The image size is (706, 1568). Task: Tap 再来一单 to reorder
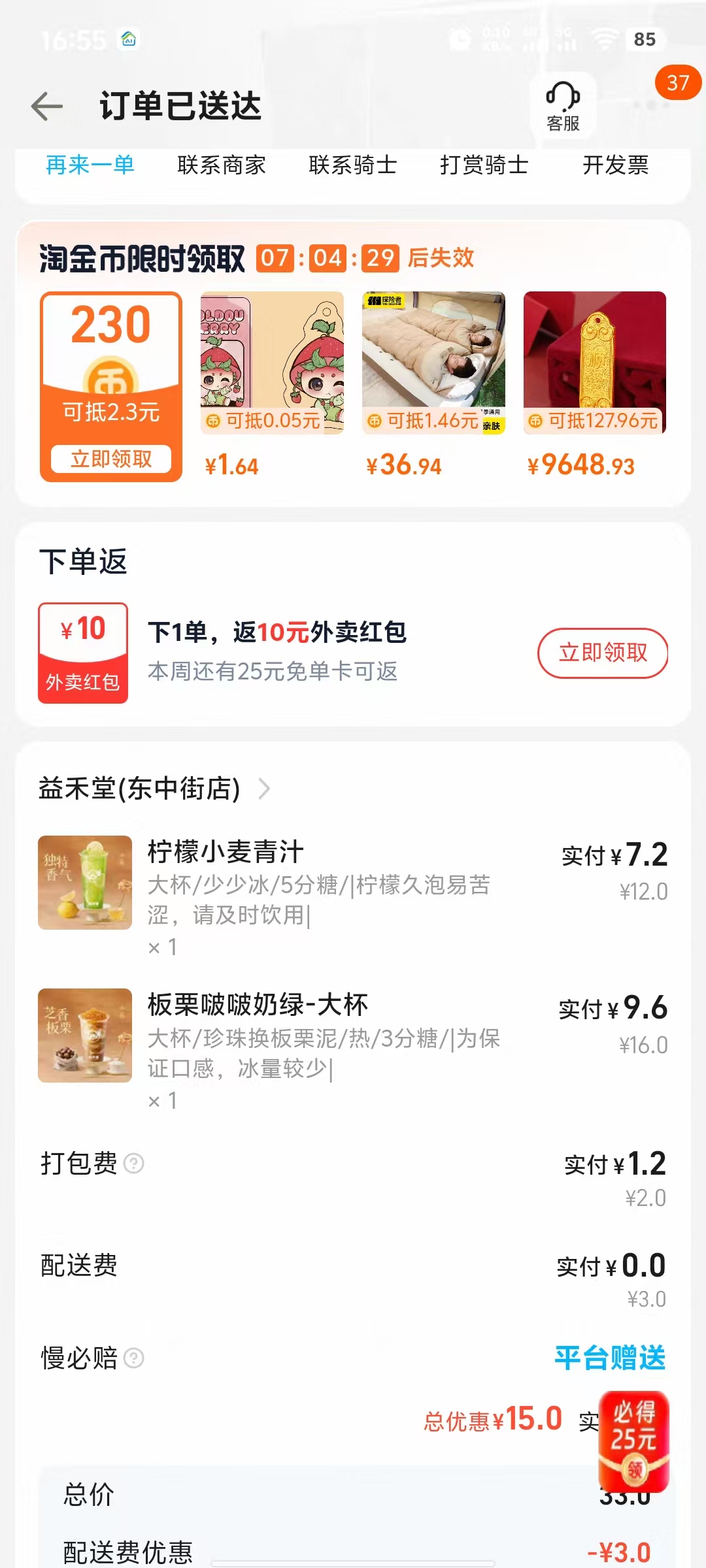(x=90, y=165)
